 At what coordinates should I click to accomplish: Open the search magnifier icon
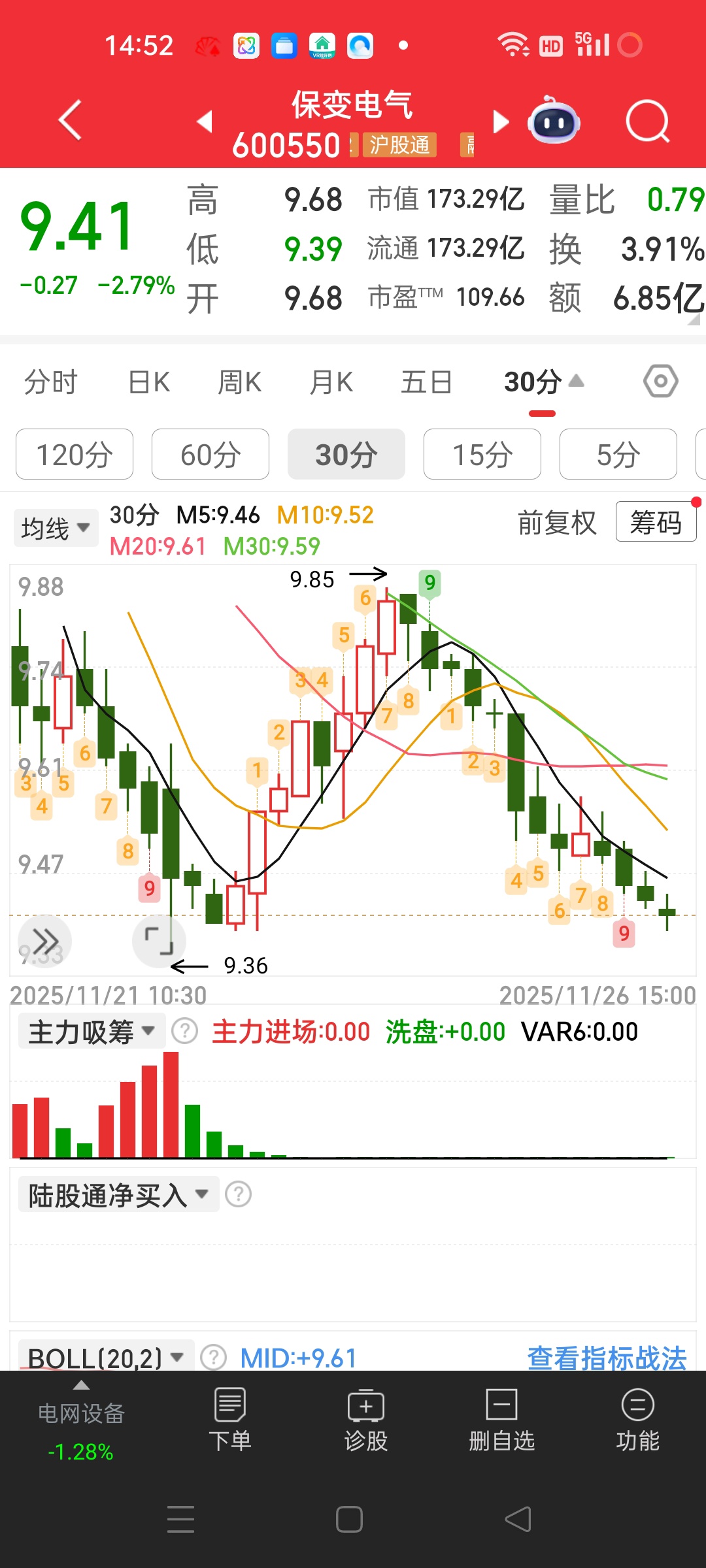coord(647,121)
